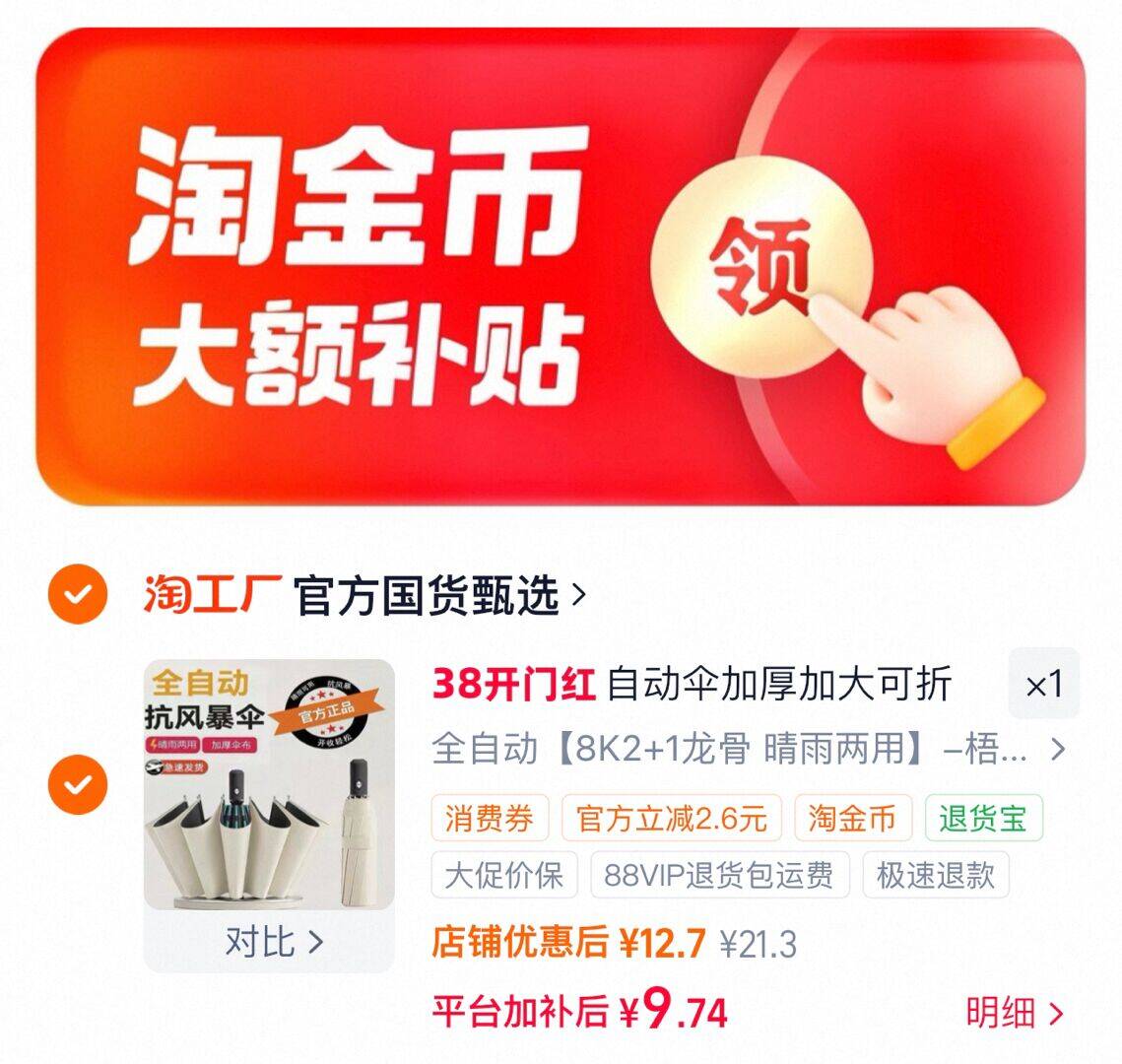
Task: View the 明细 price breakdown
Action: [1014, 1013]
